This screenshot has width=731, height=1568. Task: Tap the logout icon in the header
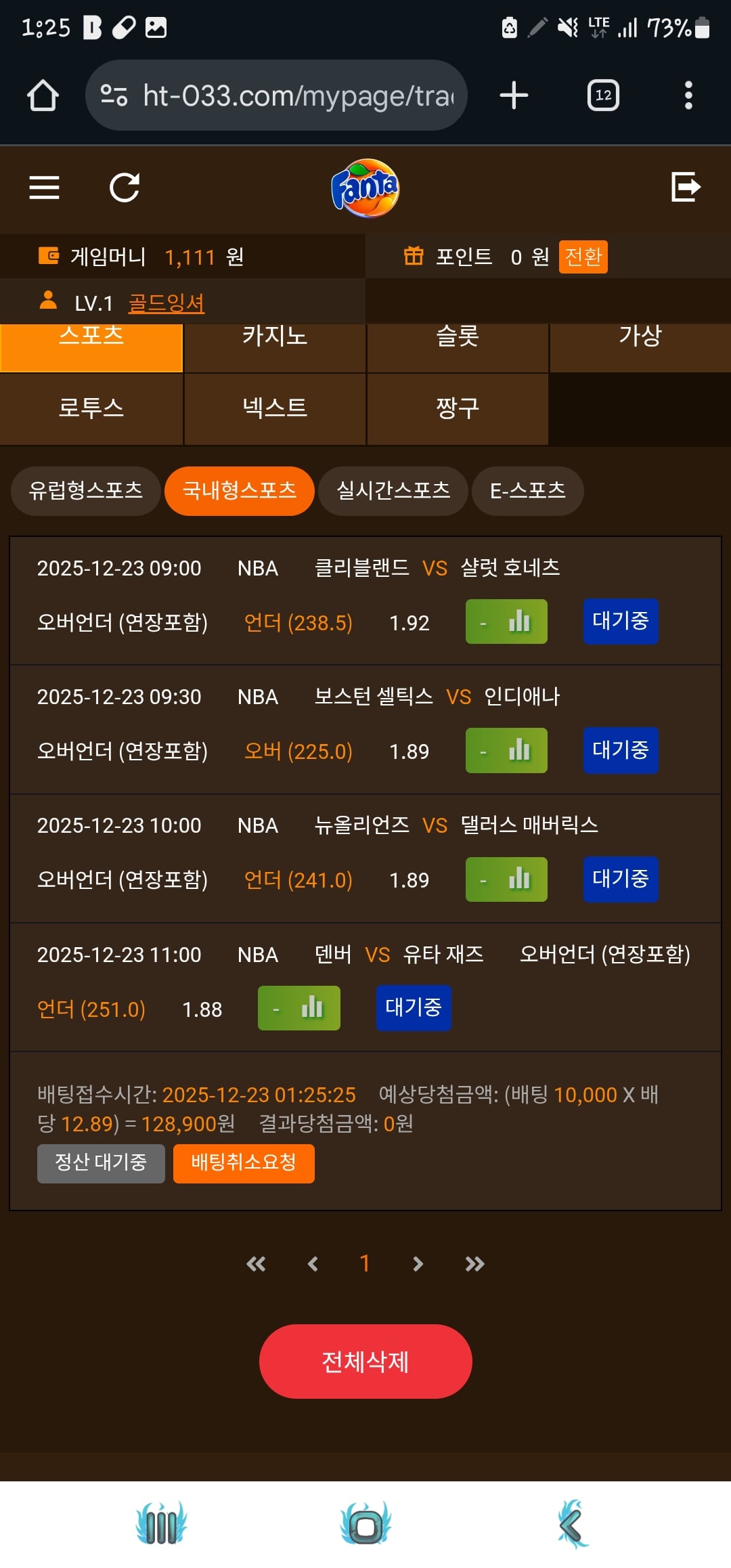coord(685,187)
